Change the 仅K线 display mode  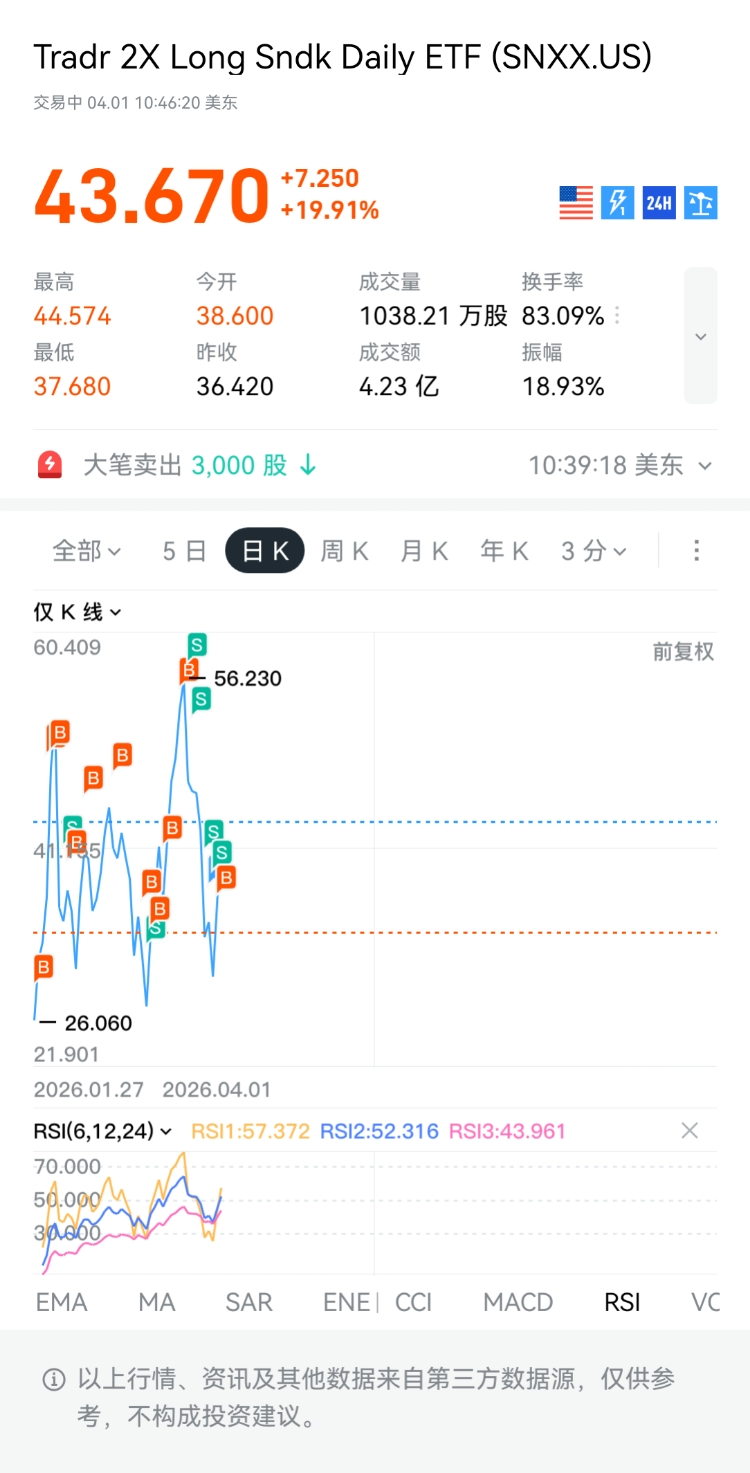pos(78,612)
